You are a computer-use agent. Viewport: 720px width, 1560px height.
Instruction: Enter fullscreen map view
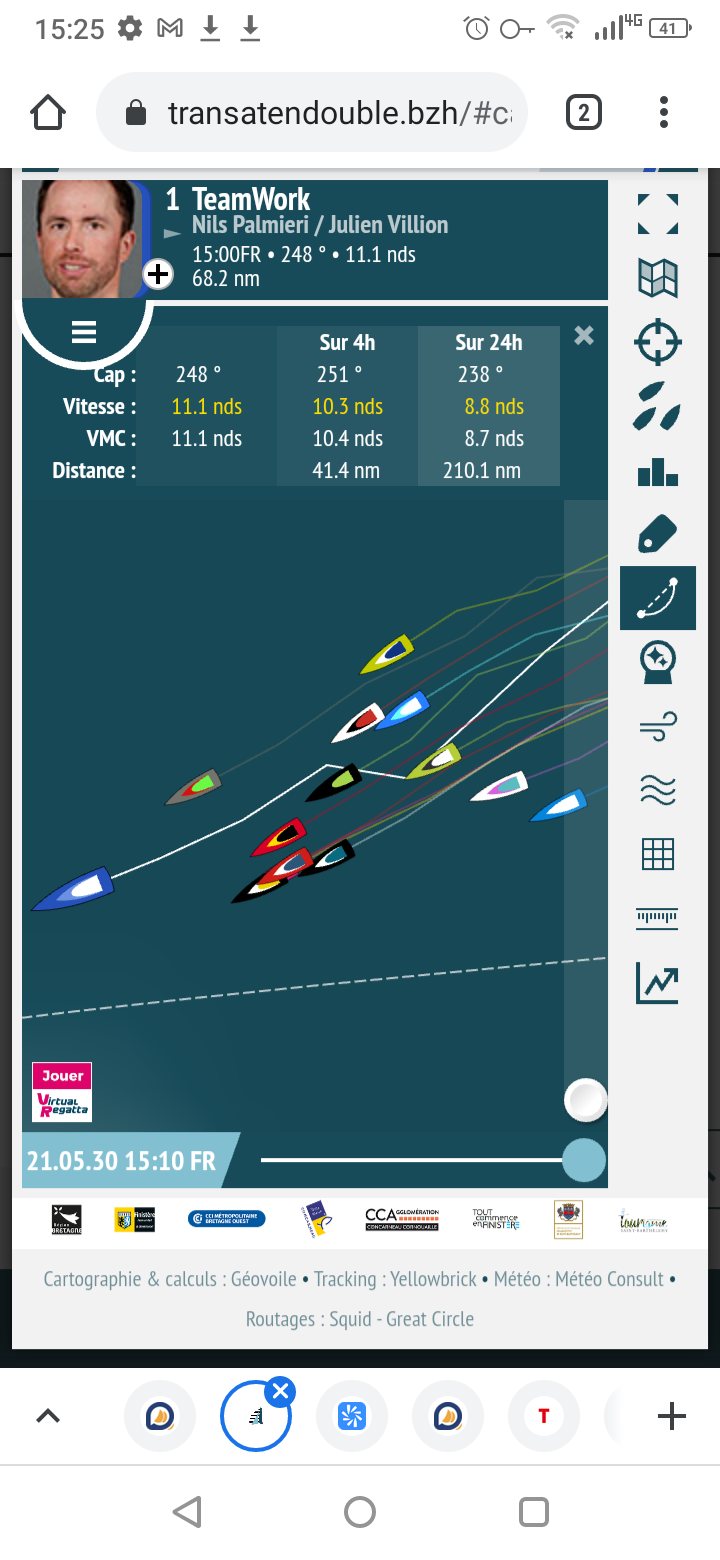[x=658, y=215]
